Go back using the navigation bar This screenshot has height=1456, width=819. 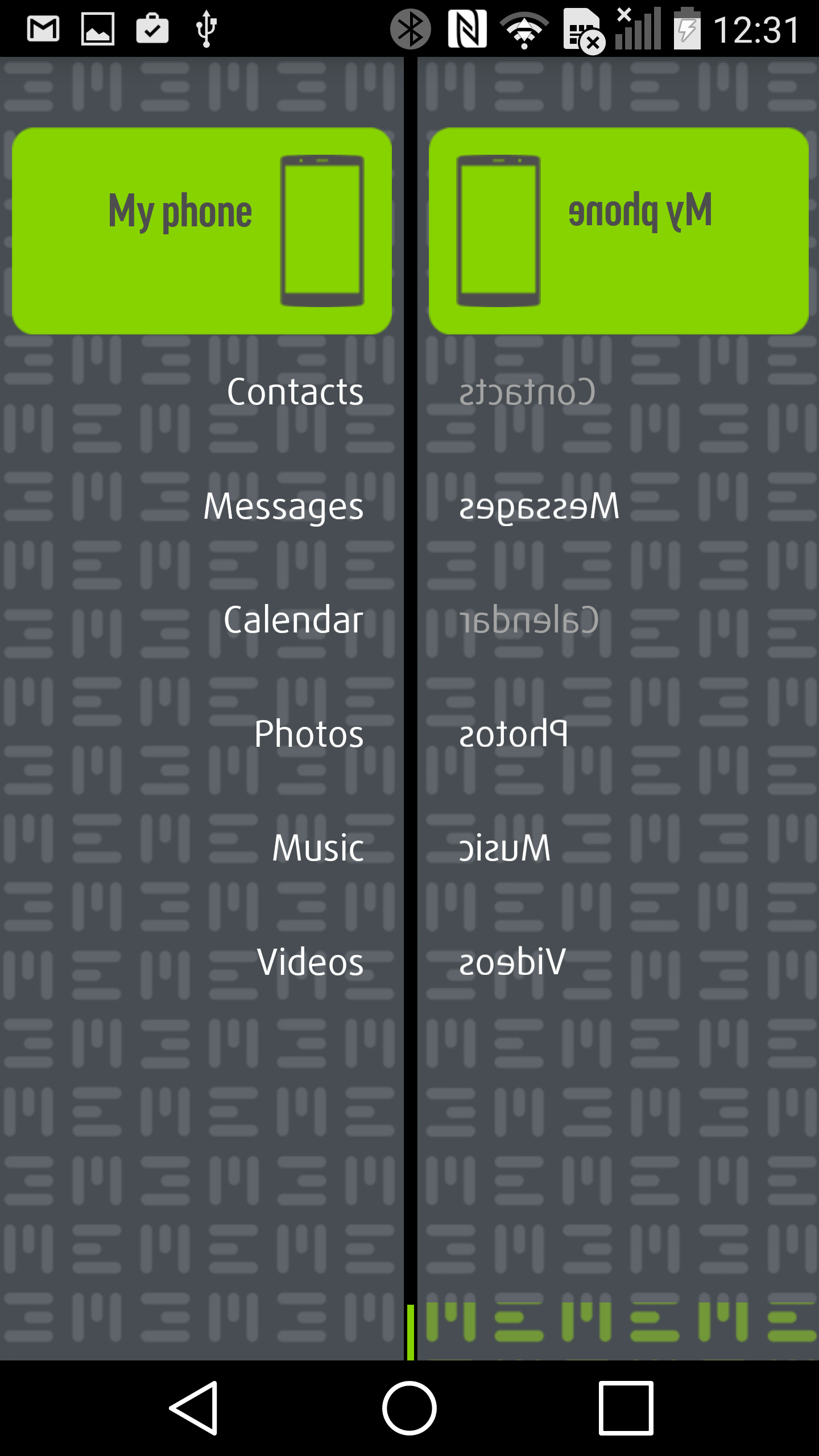point(194,1408)
